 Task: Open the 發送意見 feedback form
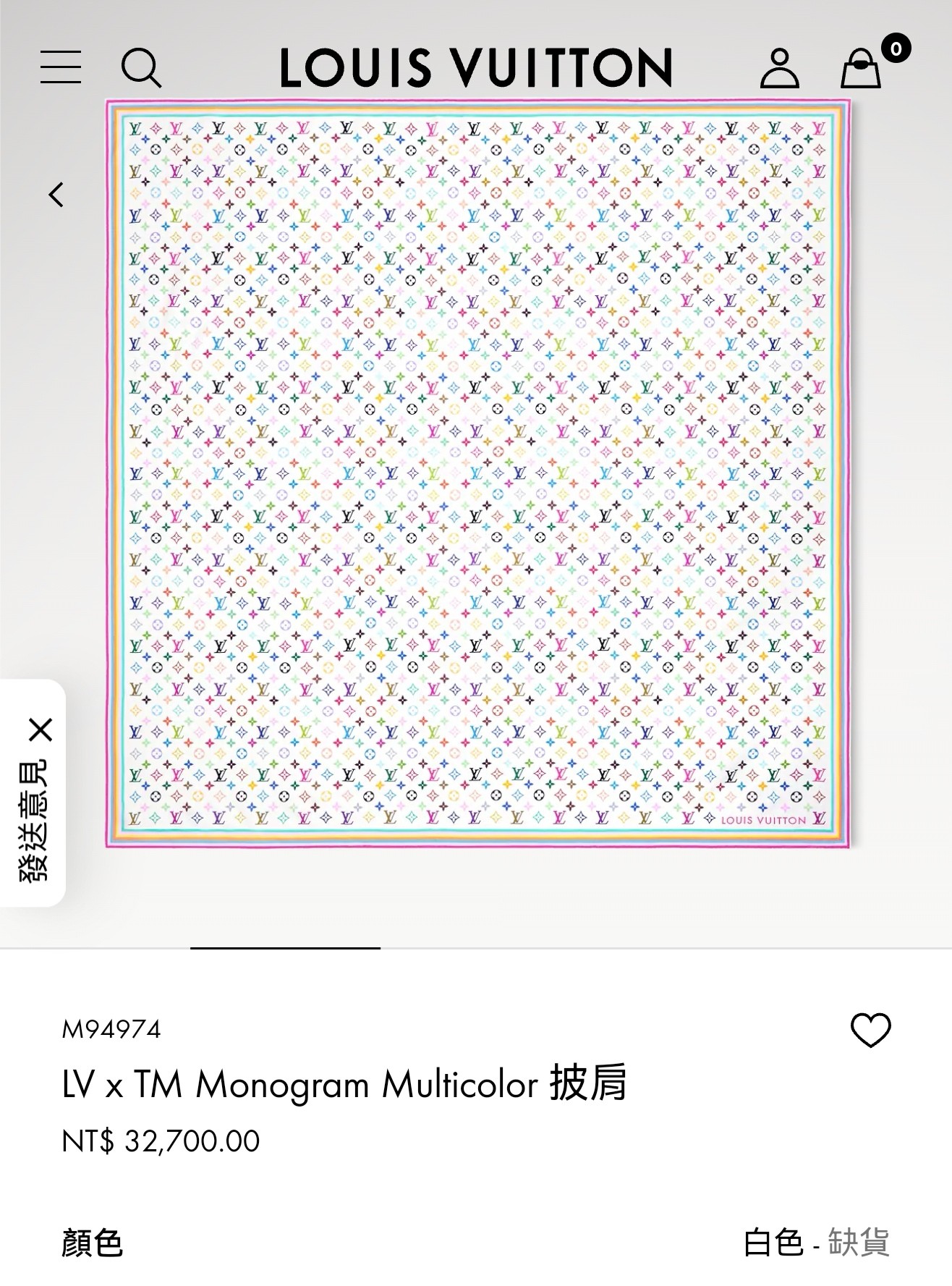tap(33, 821)
